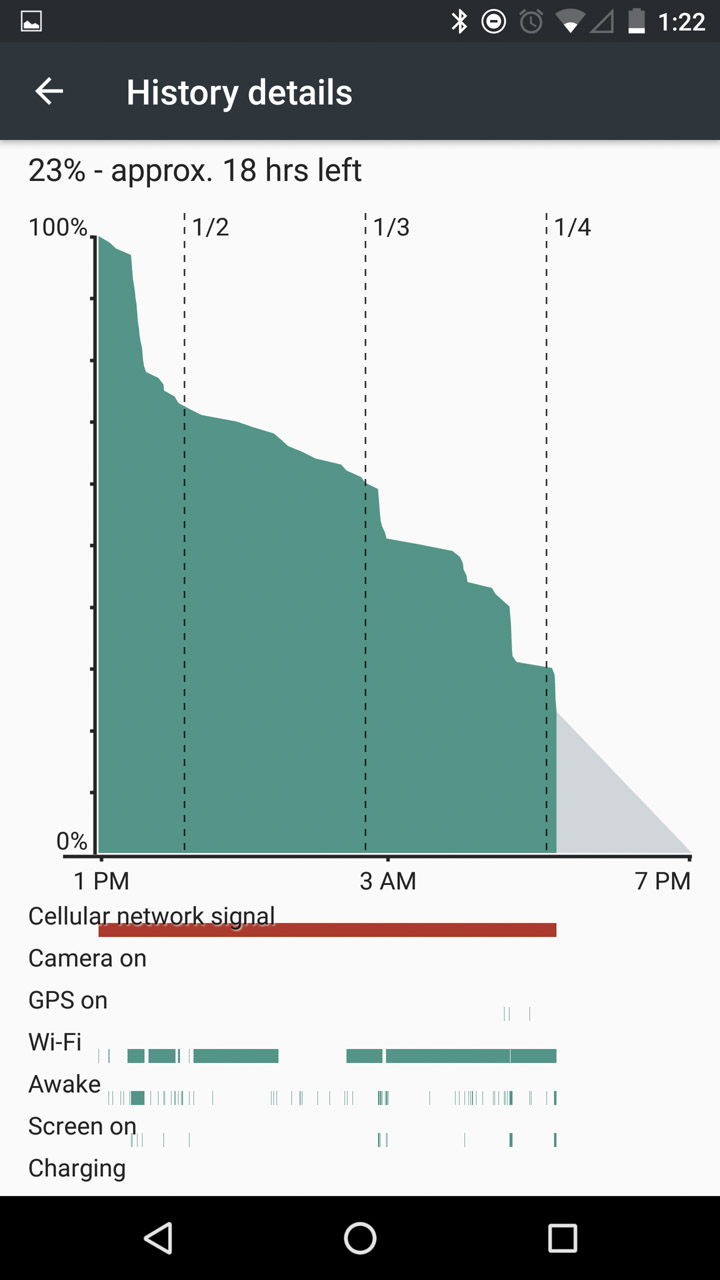This screenshot has width=720, height=1280.
Task: Go back from History details
Action: point(49,92)
